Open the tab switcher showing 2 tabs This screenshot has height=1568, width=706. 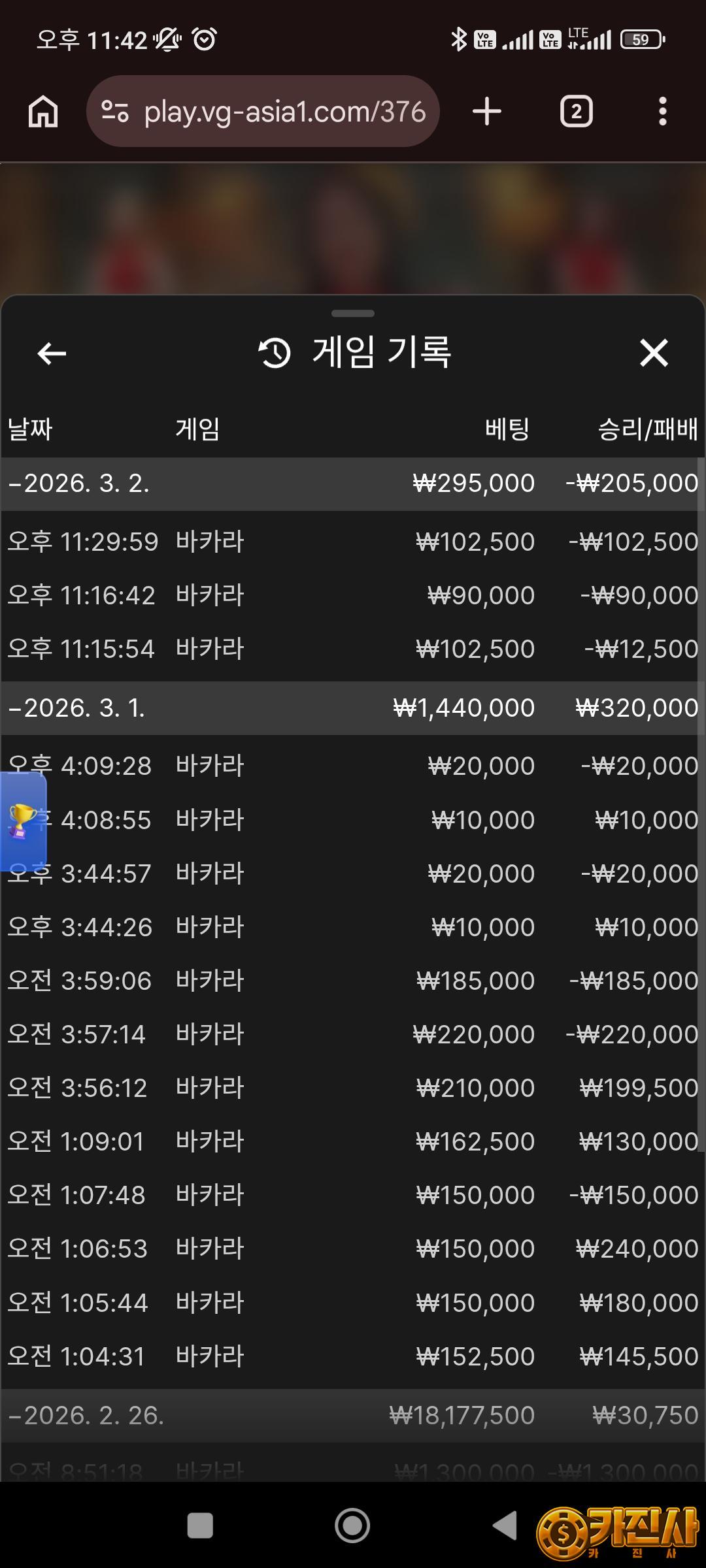coord(576,112)
